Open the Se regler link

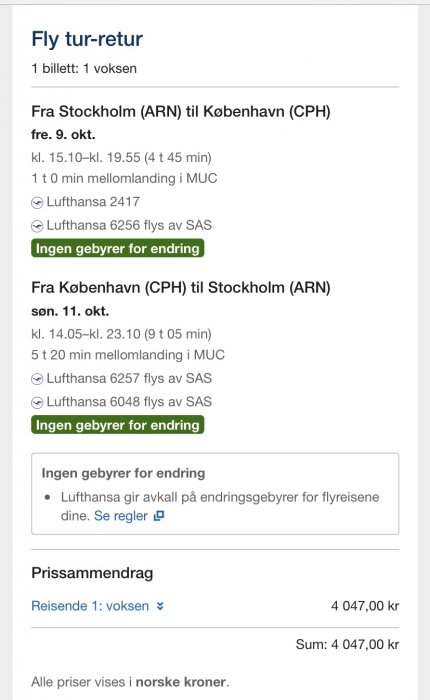(x=129, y=516)
